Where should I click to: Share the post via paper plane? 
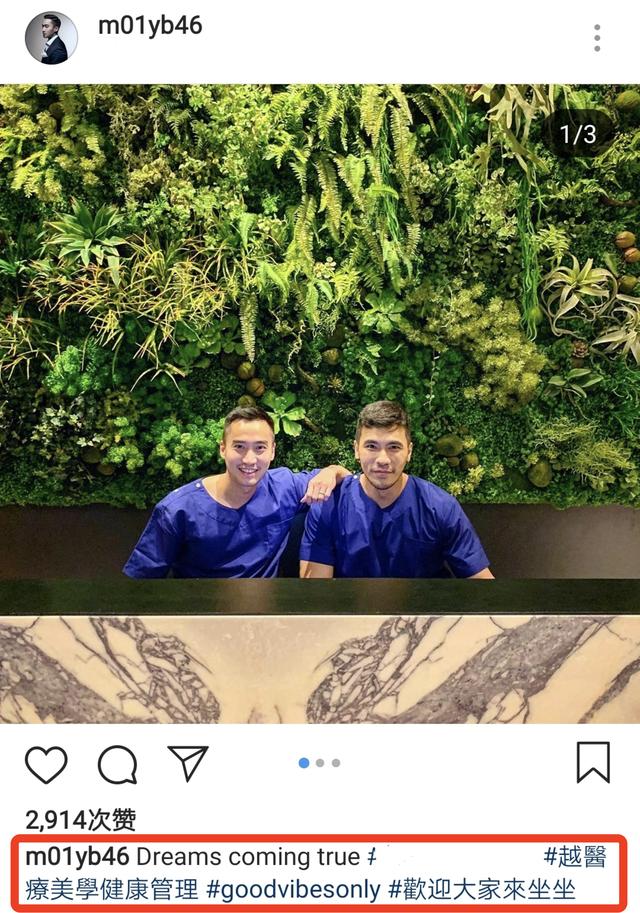[x=187, y=764]
